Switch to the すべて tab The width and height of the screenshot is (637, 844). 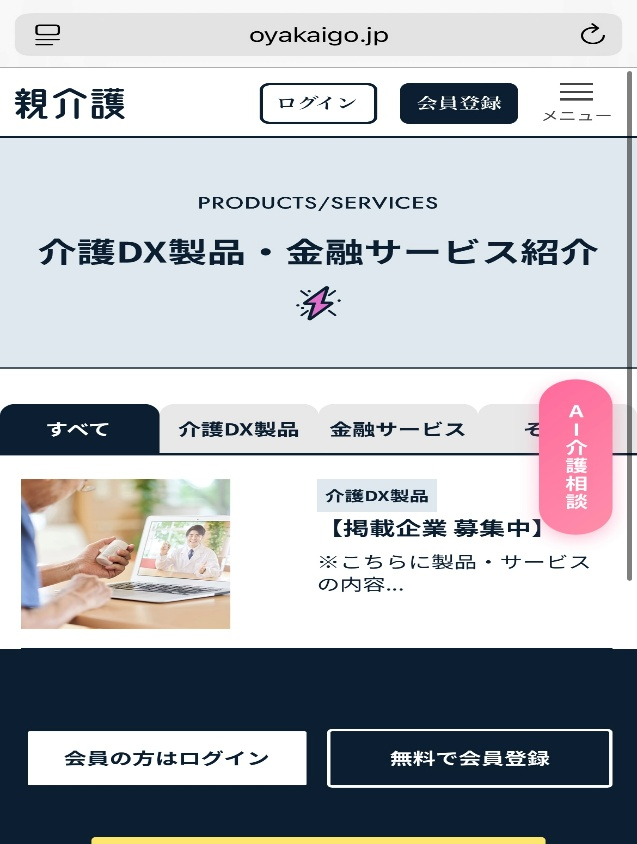click(x=78, y=429)
